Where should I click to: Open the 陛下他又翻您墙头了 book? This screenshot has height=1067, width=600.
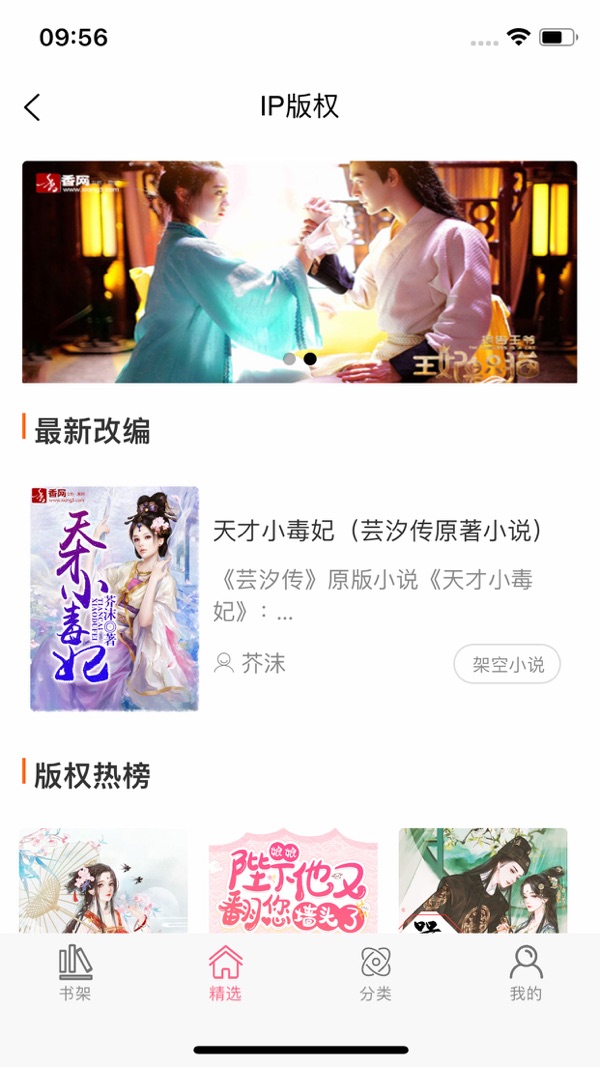click(293, 881)
